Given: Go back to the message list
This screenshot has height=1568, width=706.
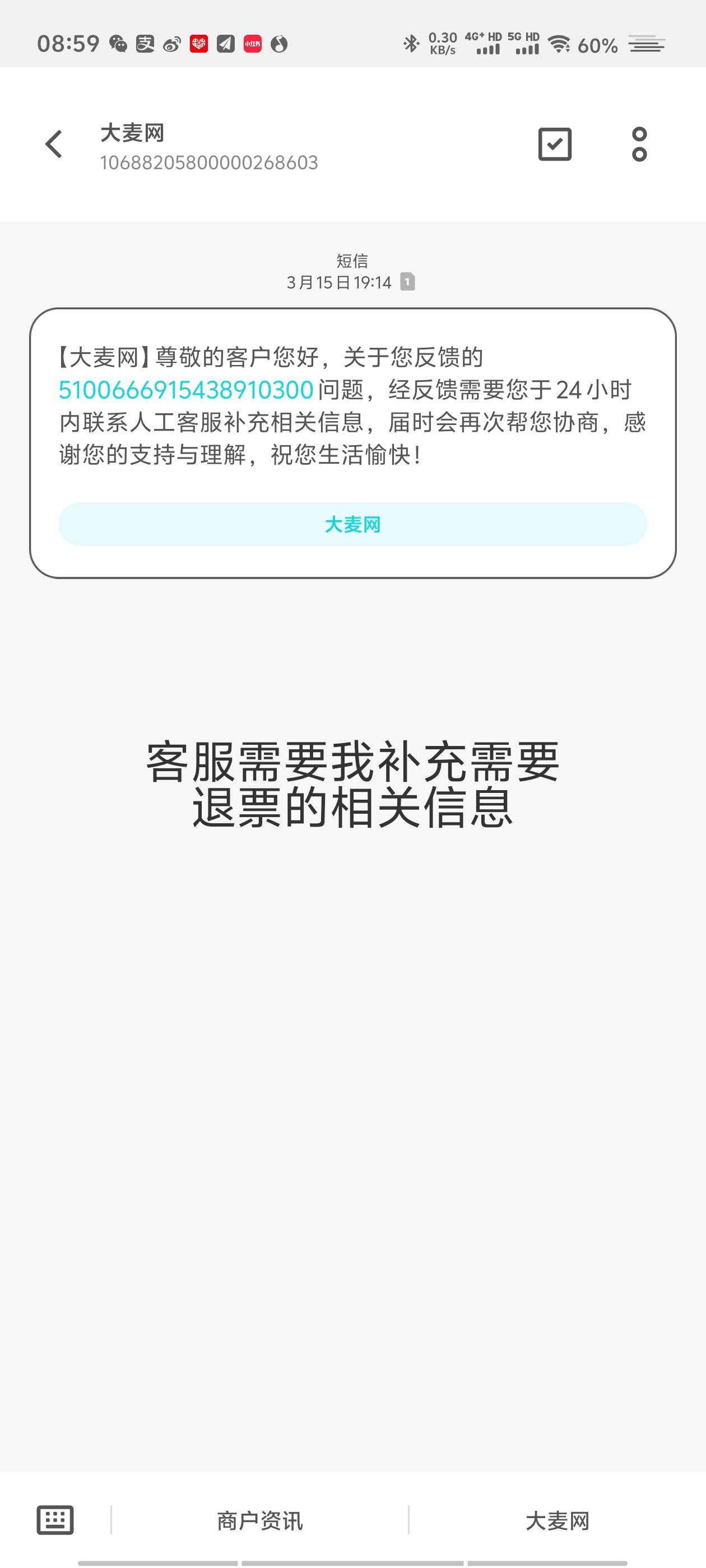Looking at the screenshot, I should click(54, 144).
